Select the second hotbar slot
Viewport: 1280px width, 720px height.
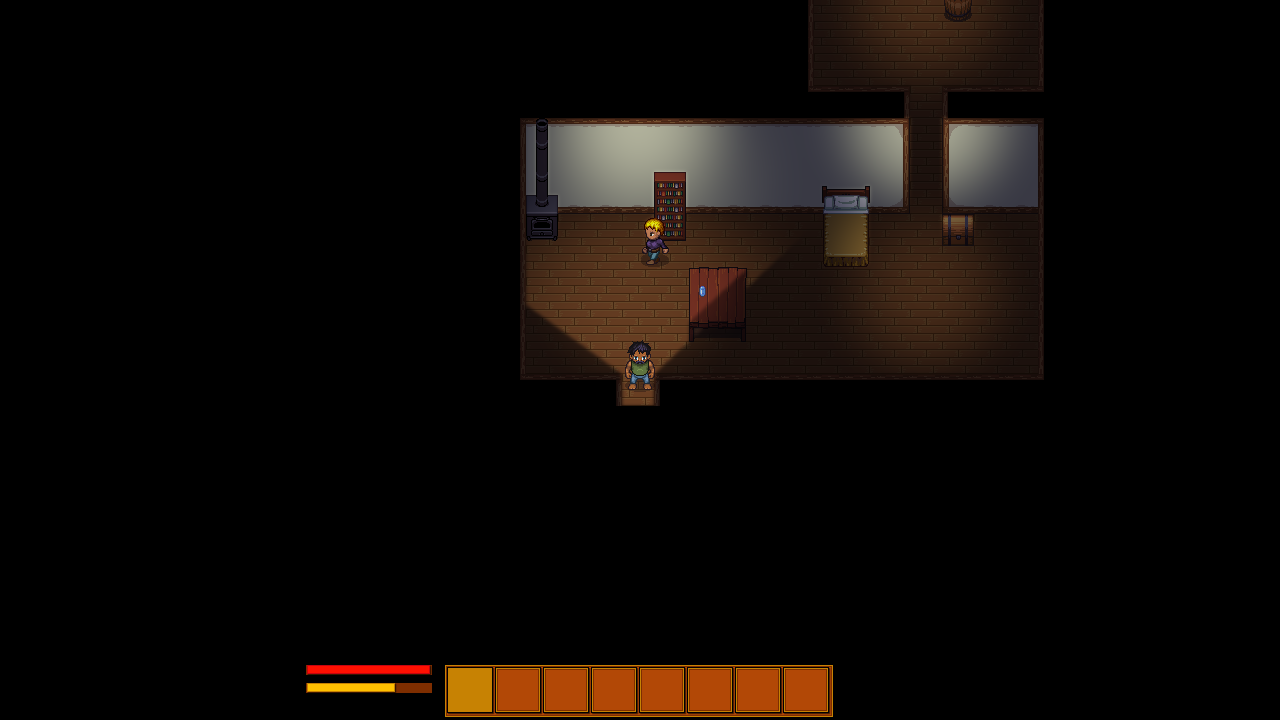[518, 690]
